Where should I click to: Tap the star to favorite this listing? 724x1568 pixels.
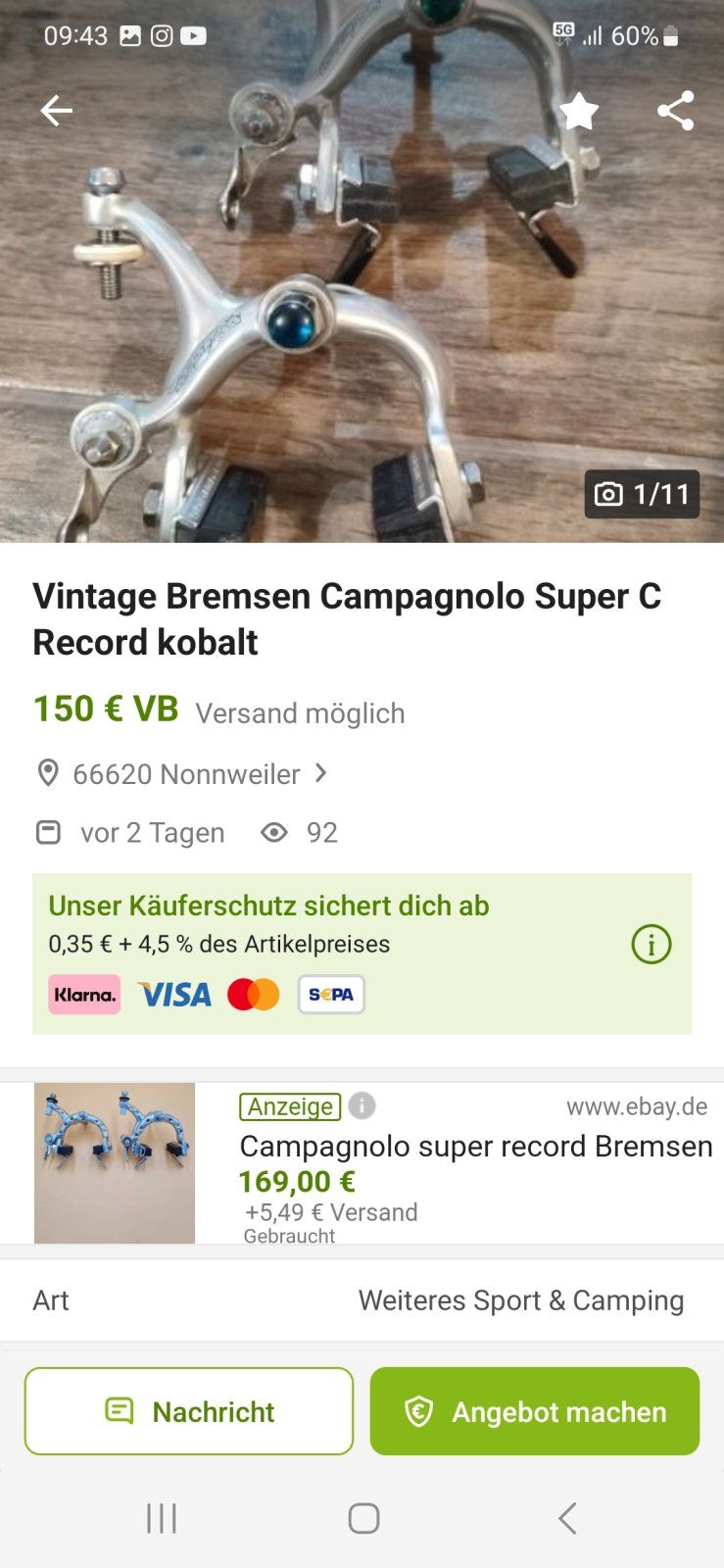point(579,111)
